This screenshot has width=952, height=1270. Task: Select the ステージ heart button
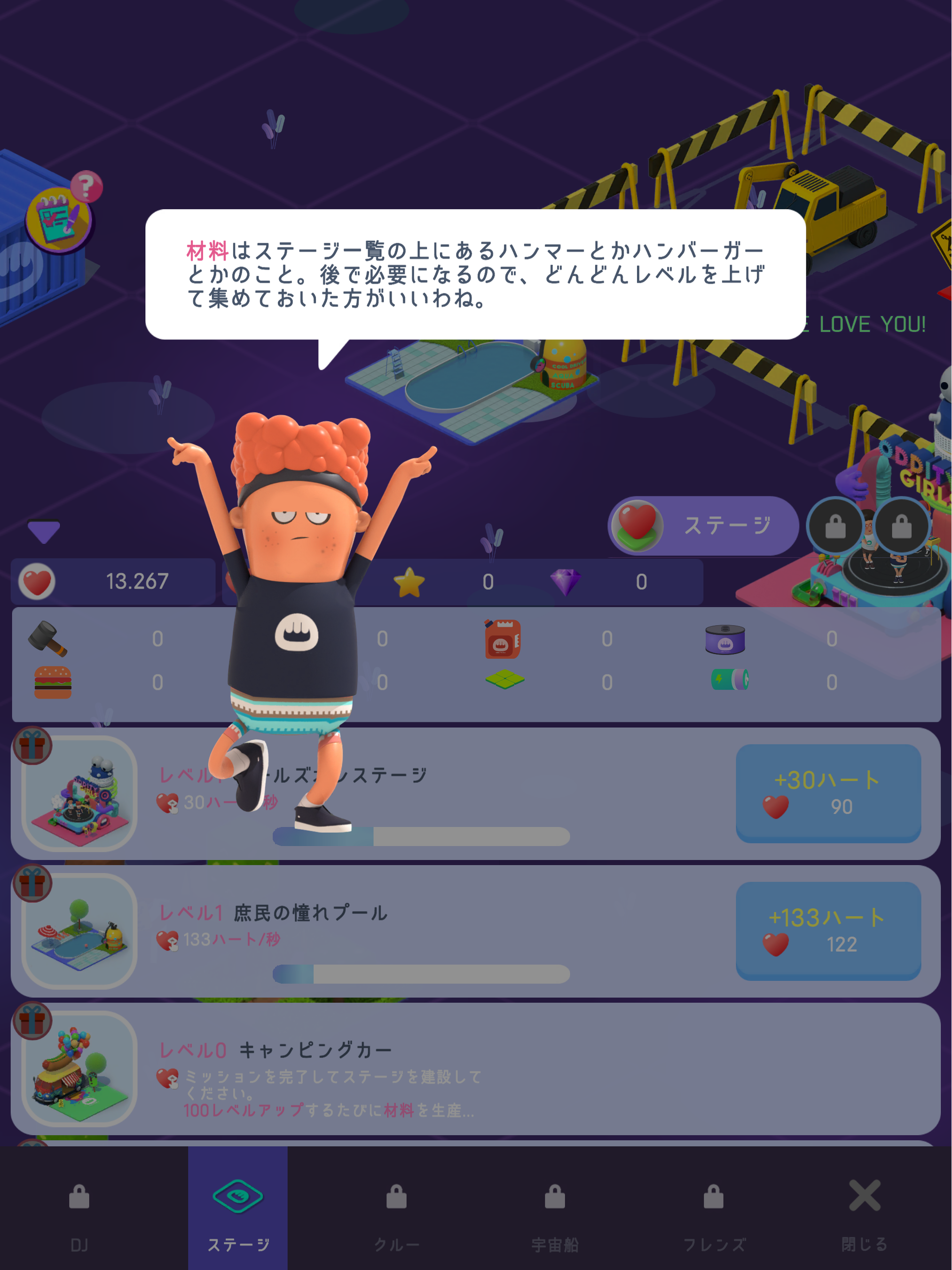[x=703, y=525]
